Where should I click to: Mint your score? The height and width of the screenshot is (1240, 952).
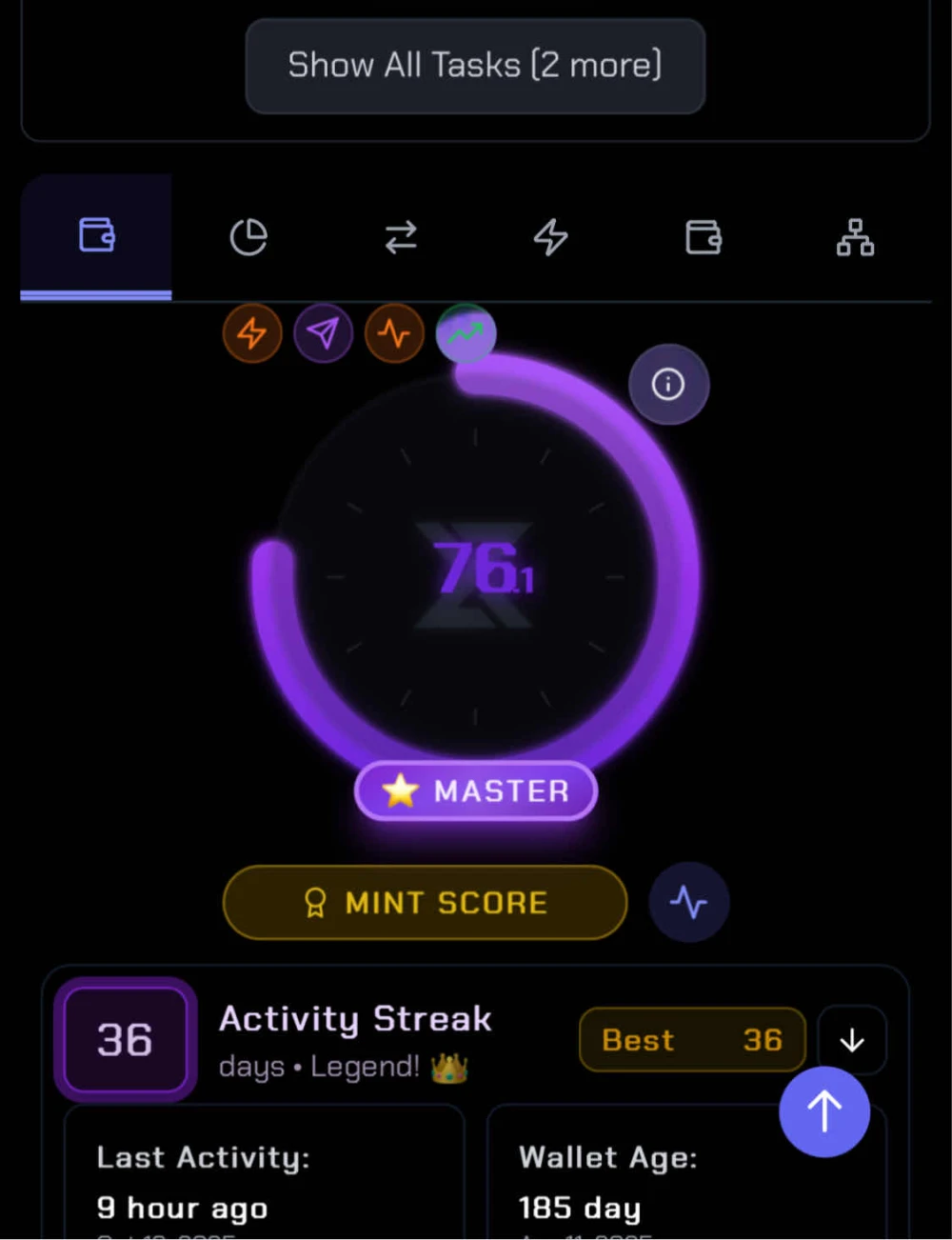[425, 902]
